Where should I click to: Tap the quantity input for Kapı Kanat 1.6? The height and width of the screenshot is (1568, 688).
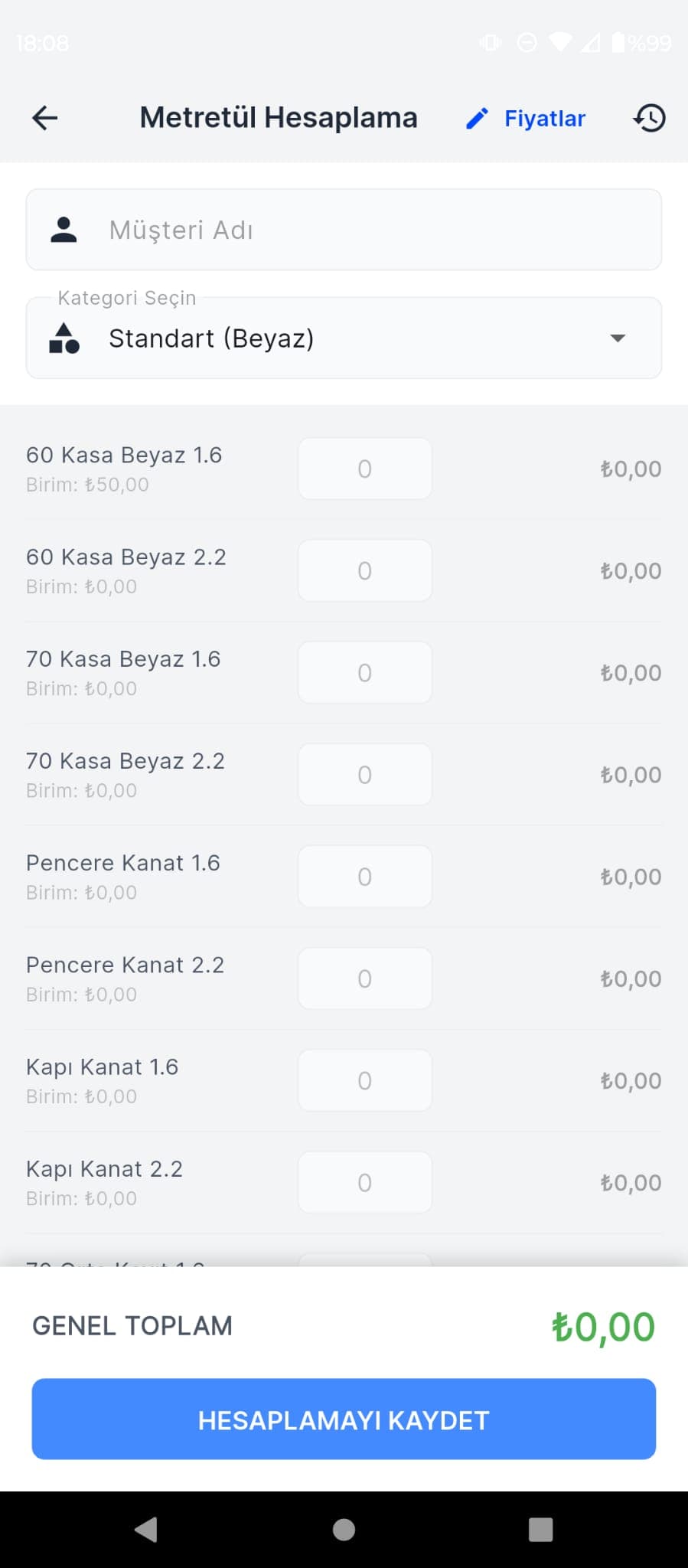(x=365, y=1080)
